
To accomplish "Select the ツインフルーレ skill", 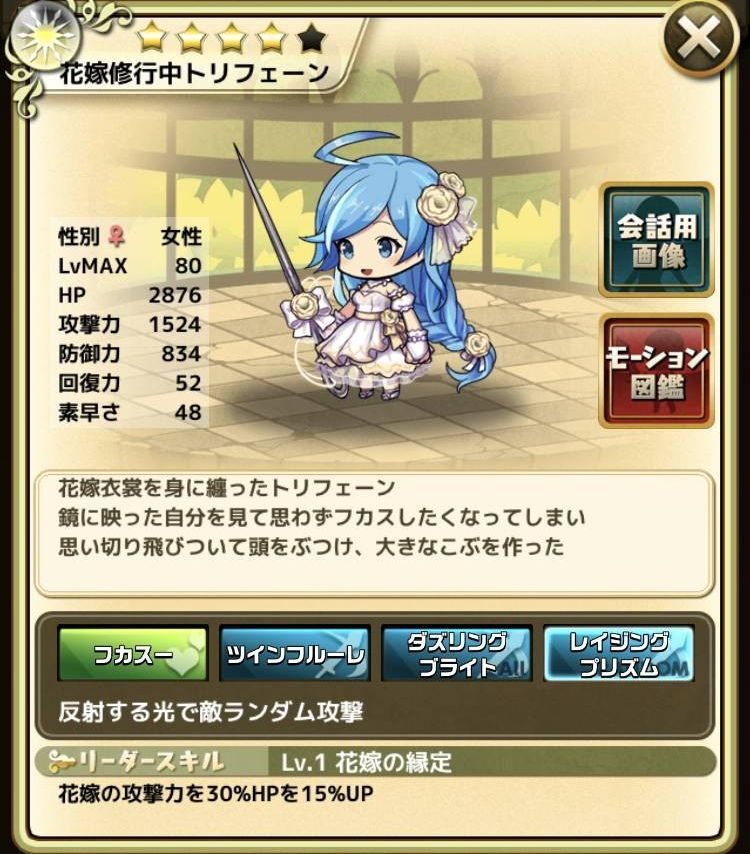I will point(295,655).
